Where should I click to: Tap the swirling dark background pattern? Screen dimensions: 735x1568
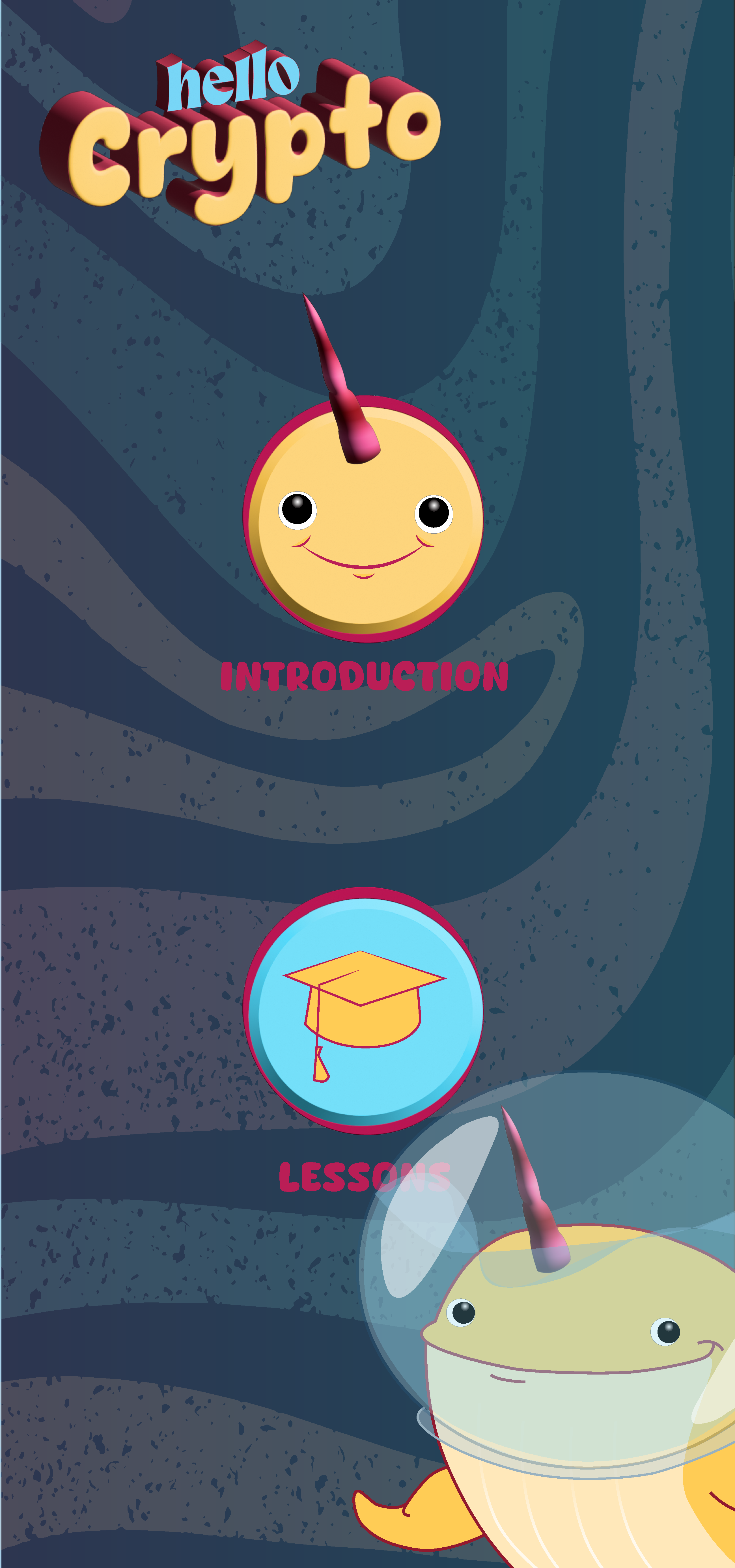pyautogui.click(x=122, y=791)
